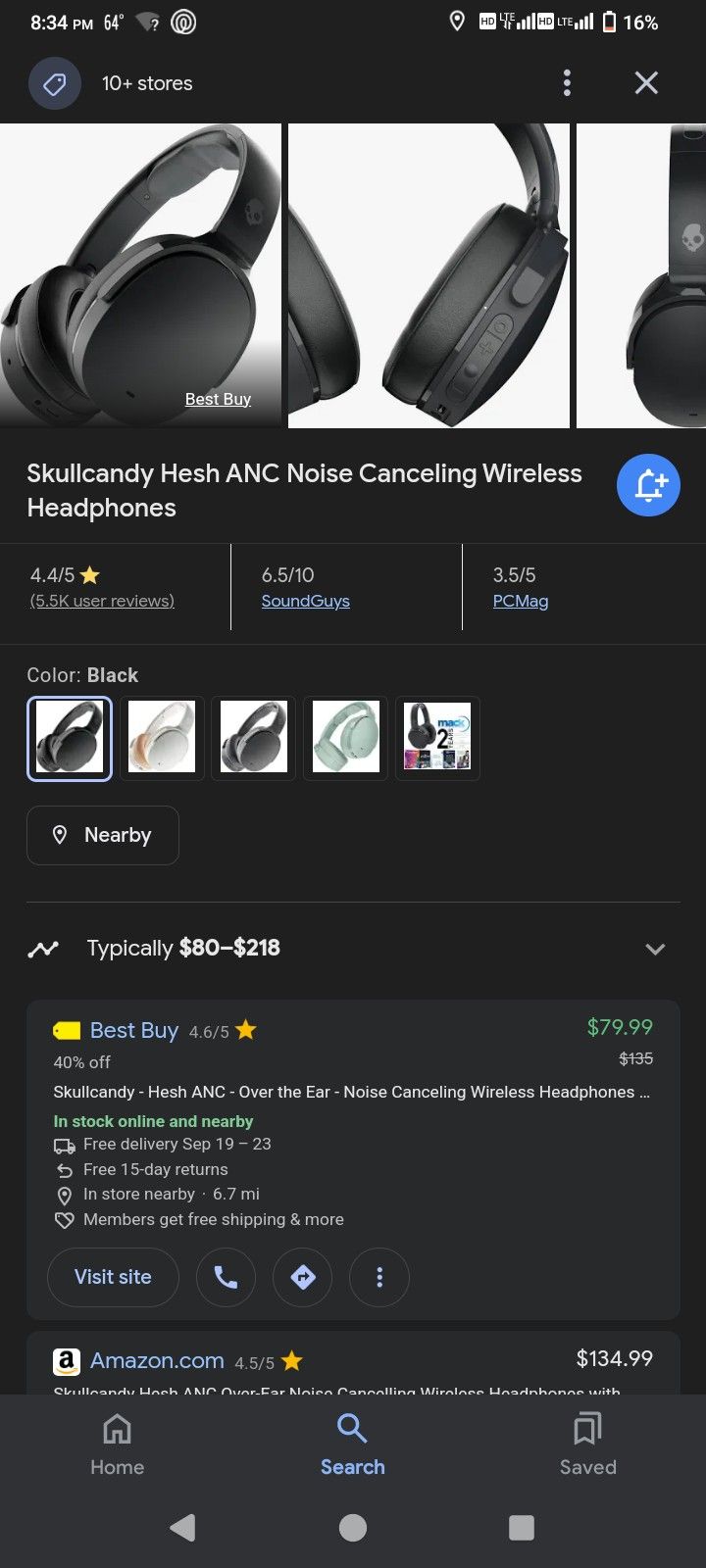This screenshot has width=706, height=1568.
Task: Open the Best Buy product image
Action: 140,275
